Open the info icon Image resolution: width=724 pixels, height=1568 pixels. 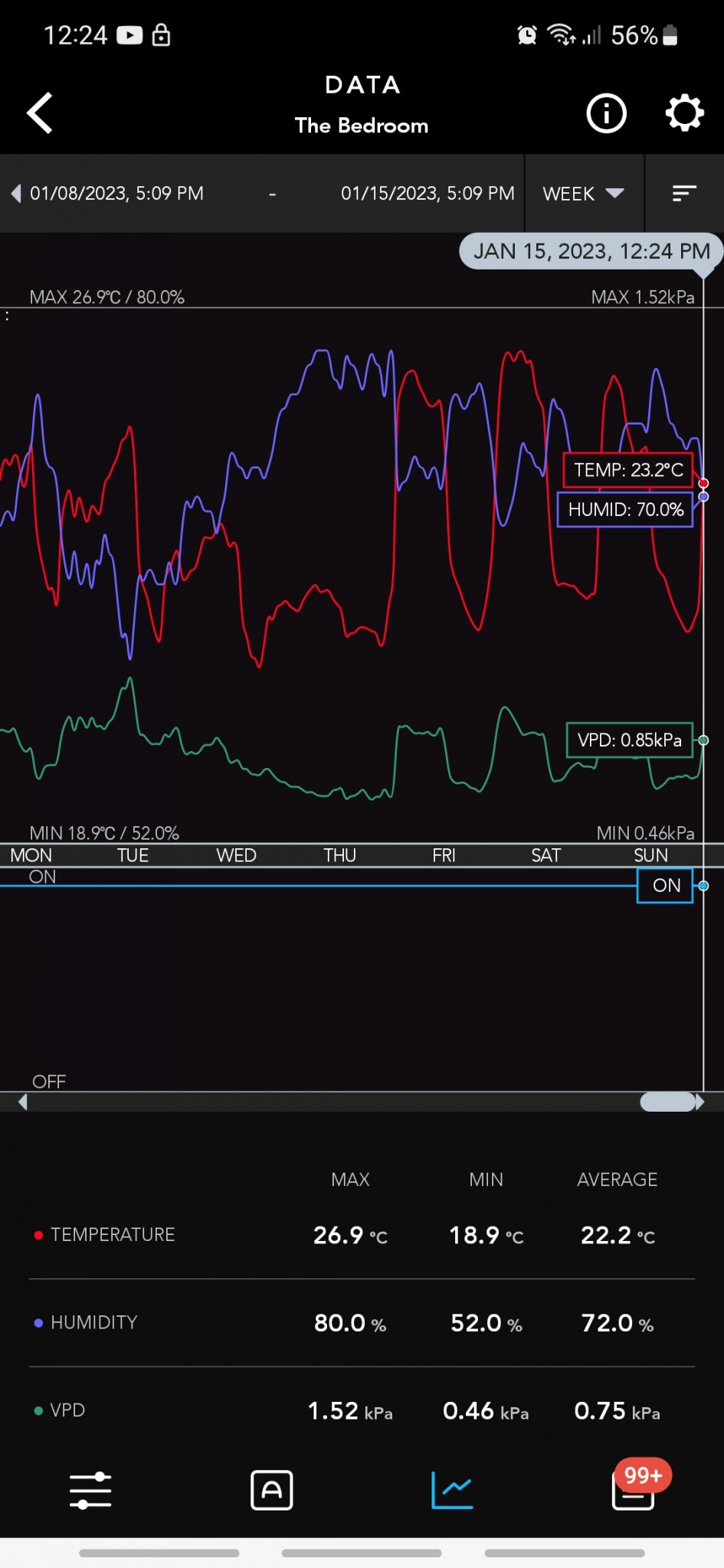tap(606, 113)
